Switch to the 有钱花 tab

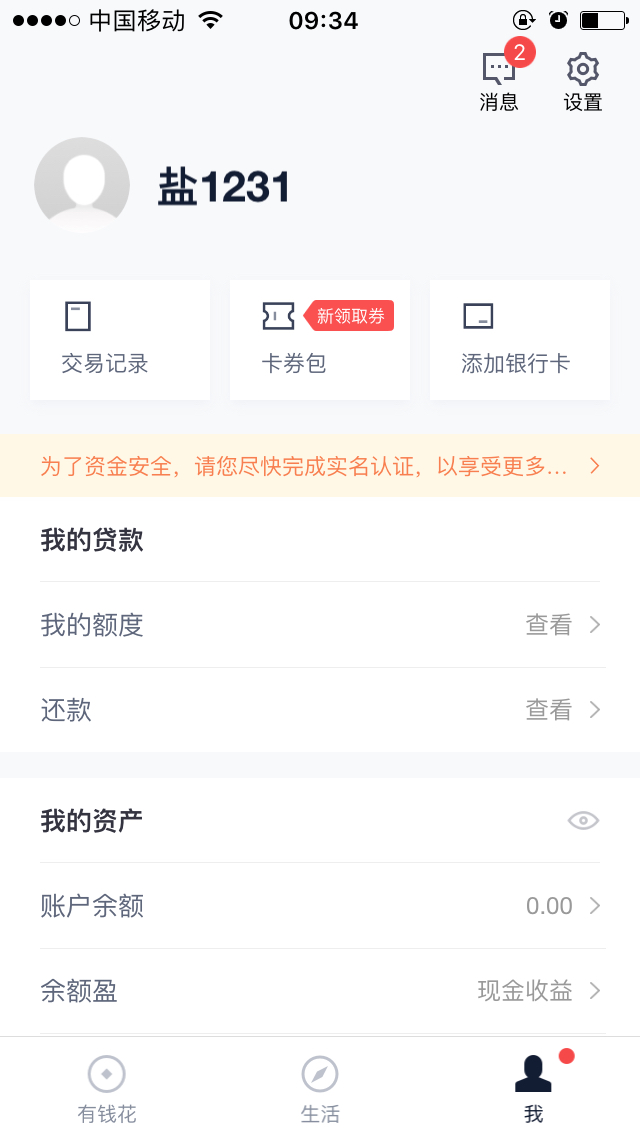point(107,1089)
